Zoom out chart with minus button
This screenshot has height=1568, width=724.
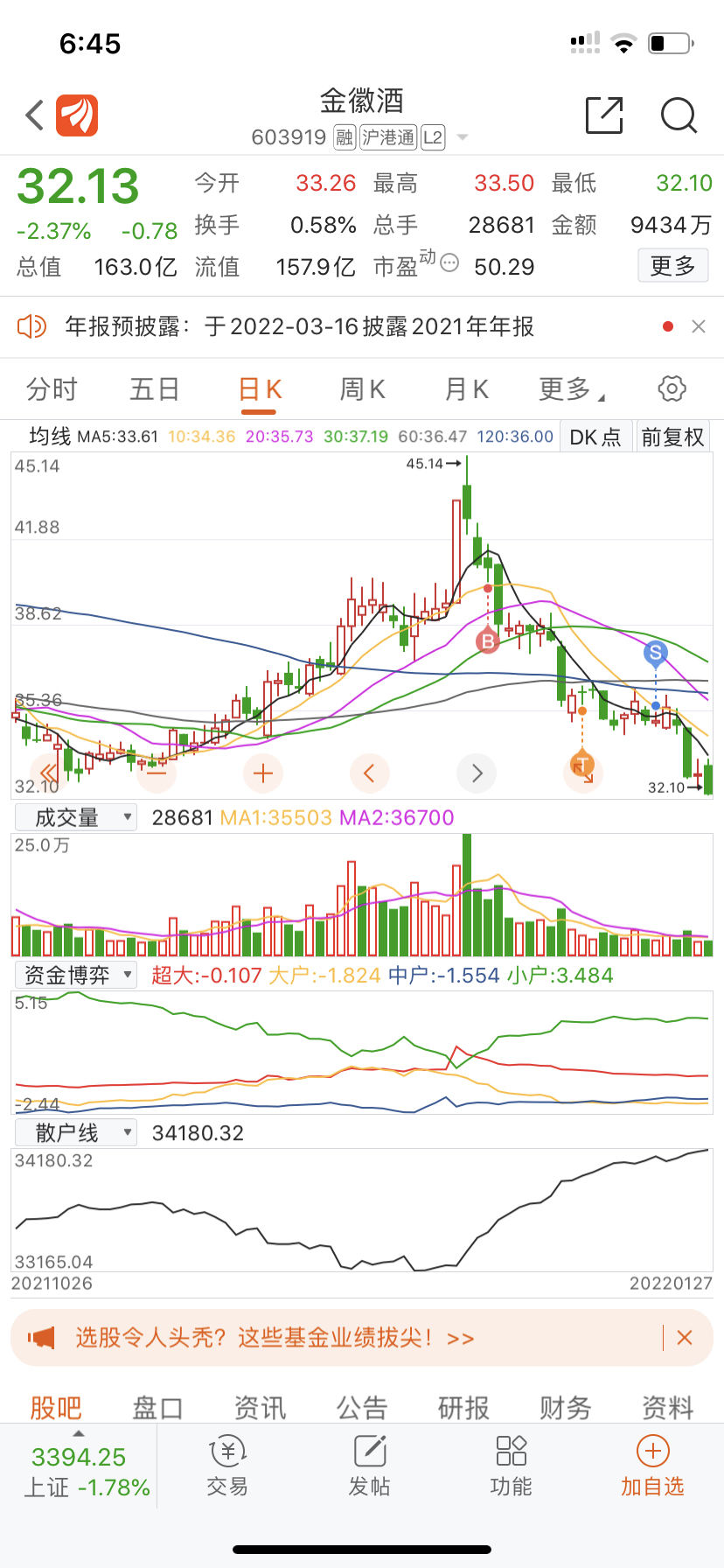[157, 773]
